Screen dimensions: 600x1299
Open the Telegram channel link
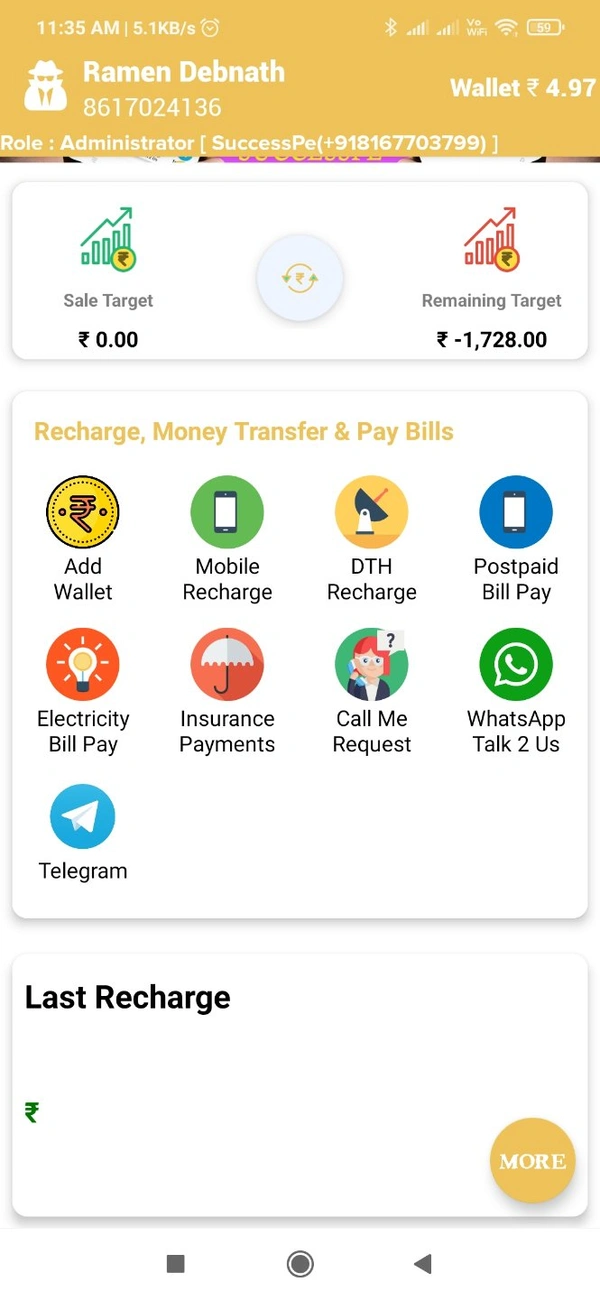tap(83, 817)
